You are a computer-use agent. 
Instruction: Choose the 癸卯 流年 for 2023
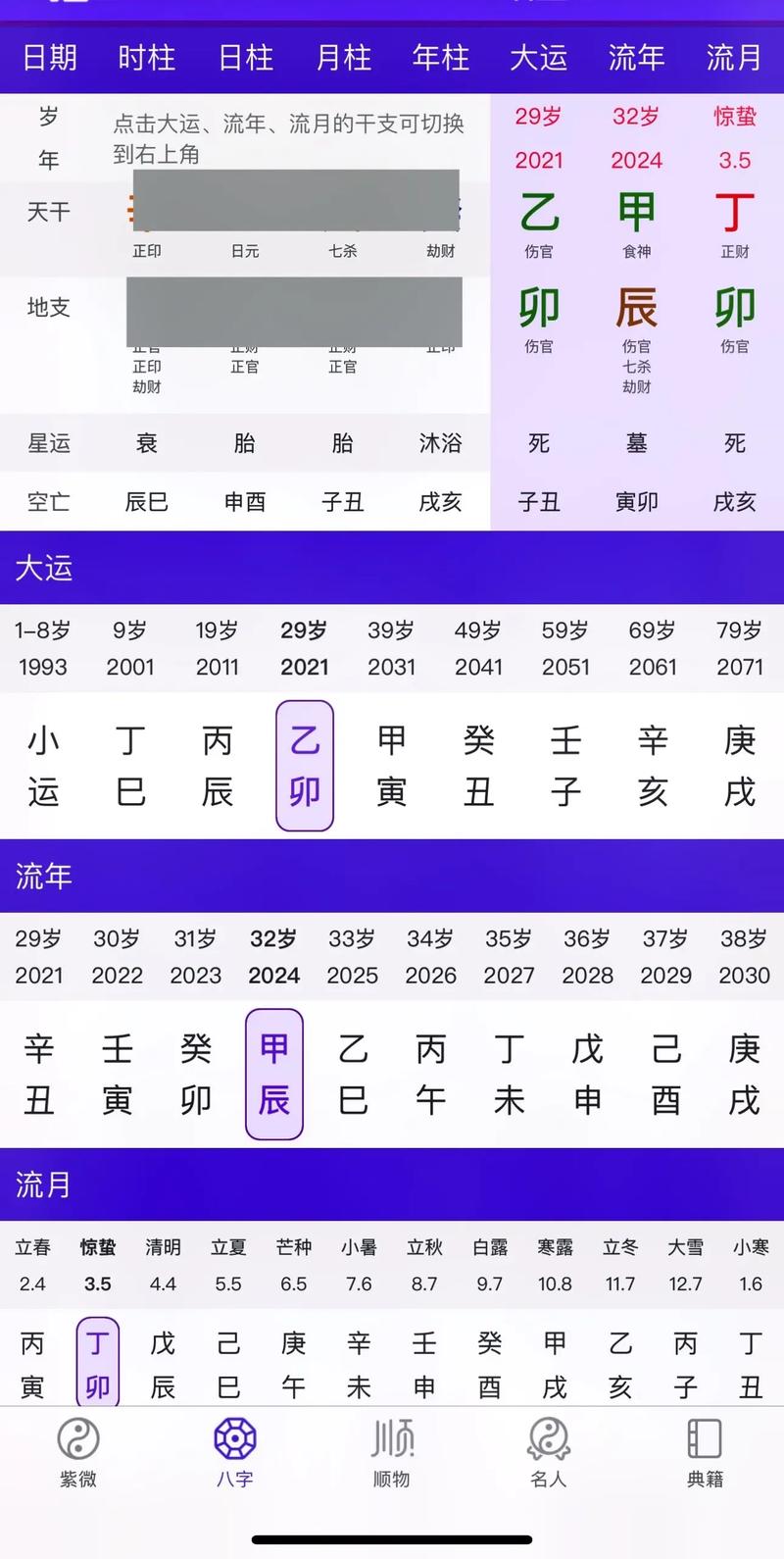196,1075
